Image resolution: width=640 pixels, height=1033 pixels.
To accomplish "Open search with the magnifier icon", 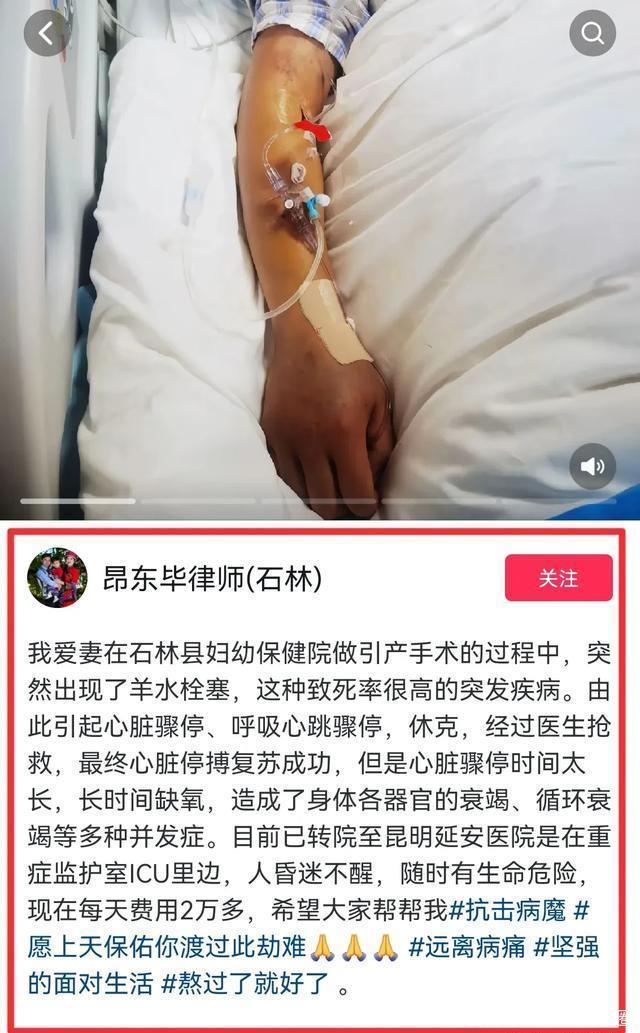I will [592, 34].
